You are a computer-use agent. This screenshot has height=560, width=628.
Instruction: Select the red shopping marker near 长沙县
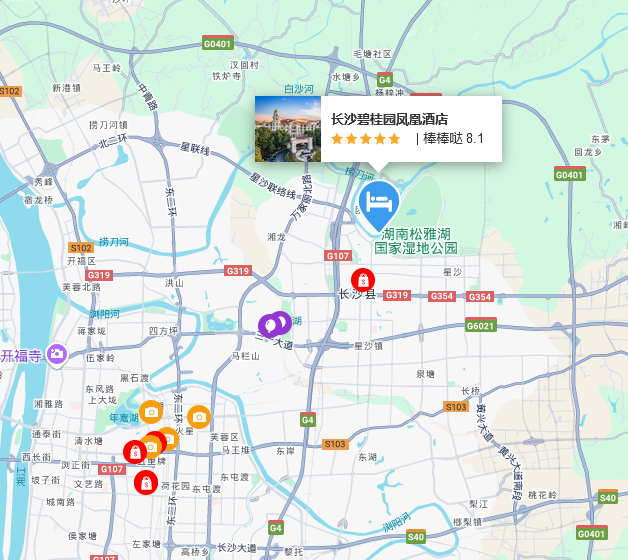point(364,279)
